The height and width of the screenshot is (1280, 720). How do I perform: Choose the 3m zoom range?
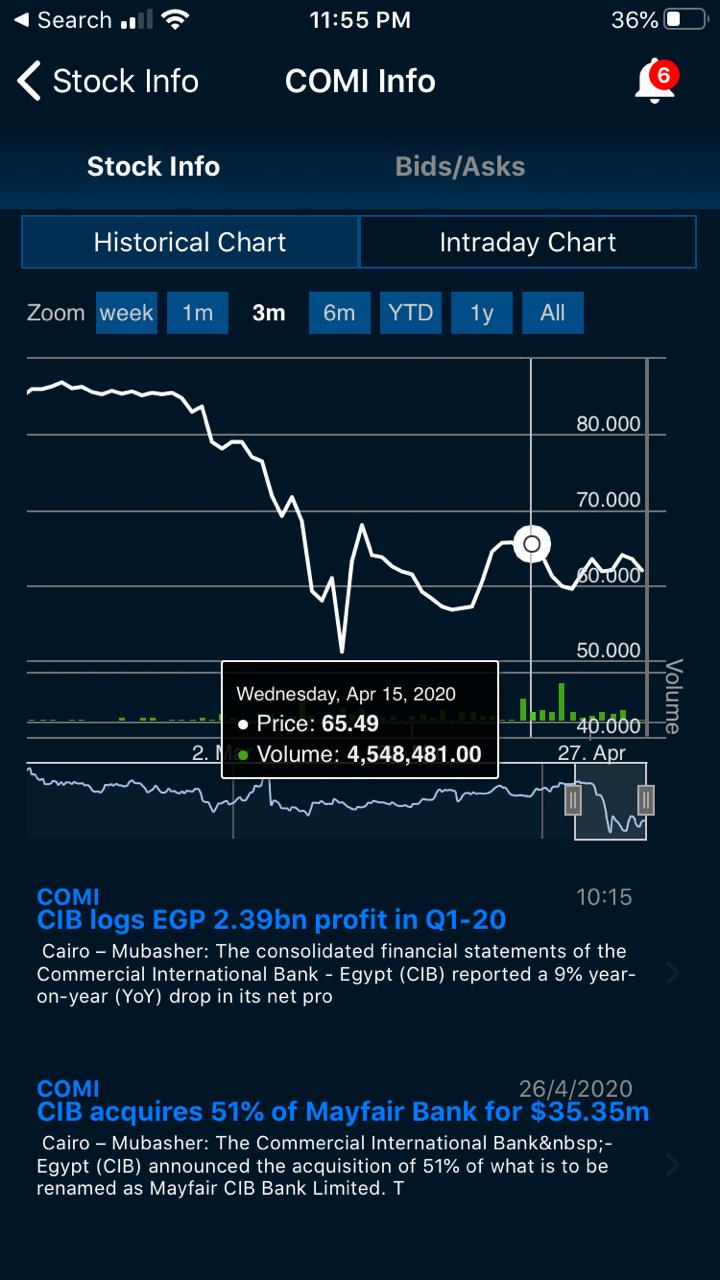[x=268, y=313]
